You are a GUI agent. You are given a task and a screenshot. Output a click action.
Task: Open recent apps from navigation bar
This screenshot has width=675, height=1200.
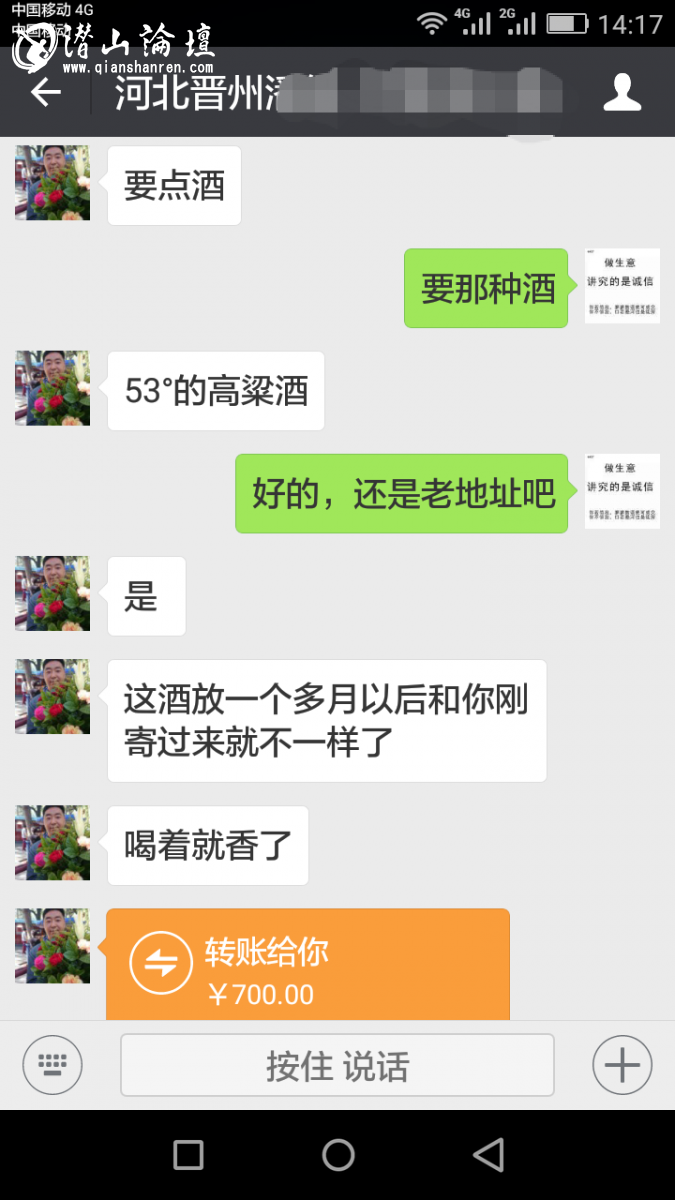pyautogui.click(x=188, y=1155)
